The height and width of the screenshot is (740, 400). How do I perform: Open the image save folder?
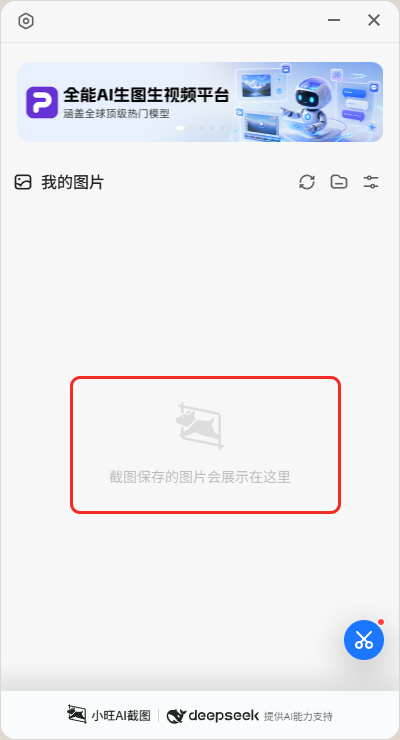coord(339,182)
